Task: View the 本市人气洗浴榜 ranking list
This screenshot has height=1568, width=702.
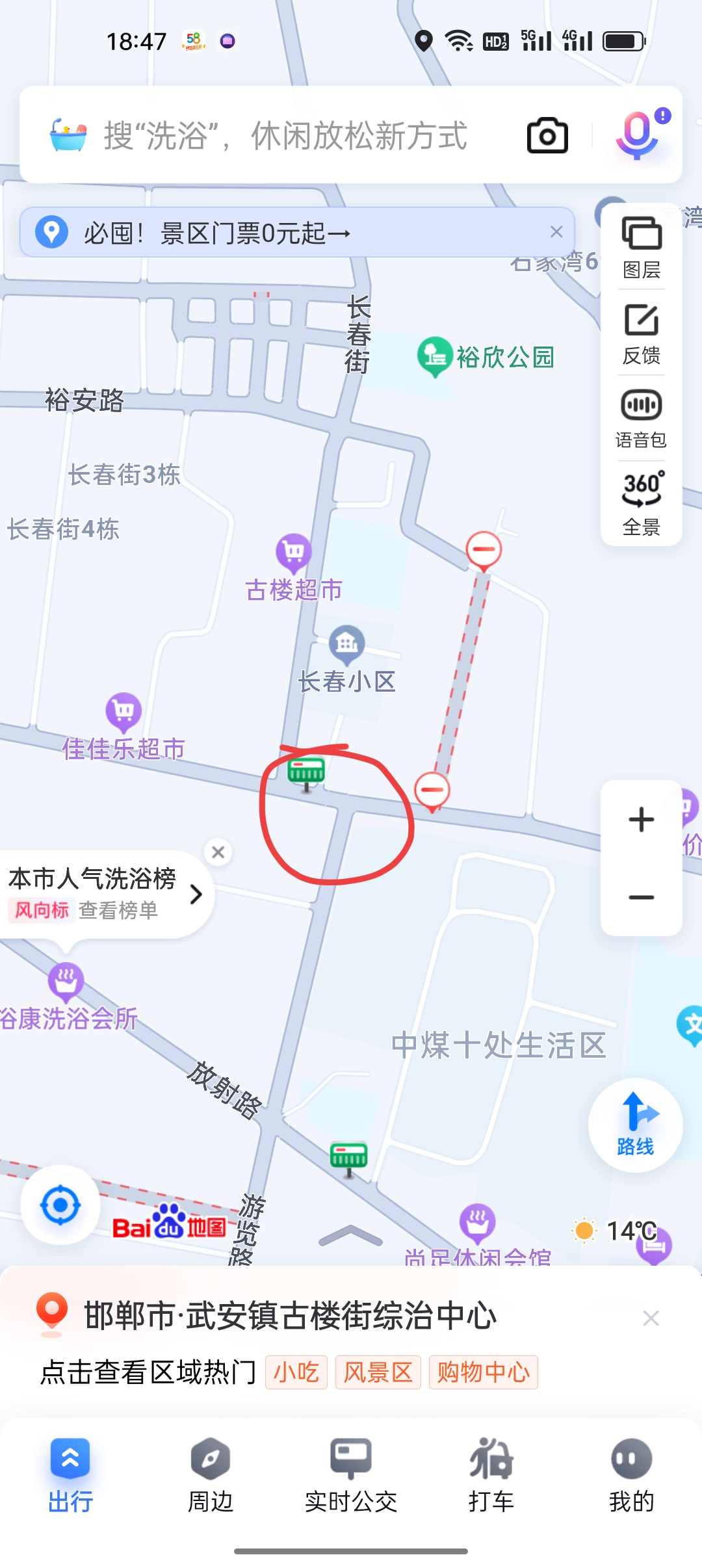Action: tap(104, 895)
